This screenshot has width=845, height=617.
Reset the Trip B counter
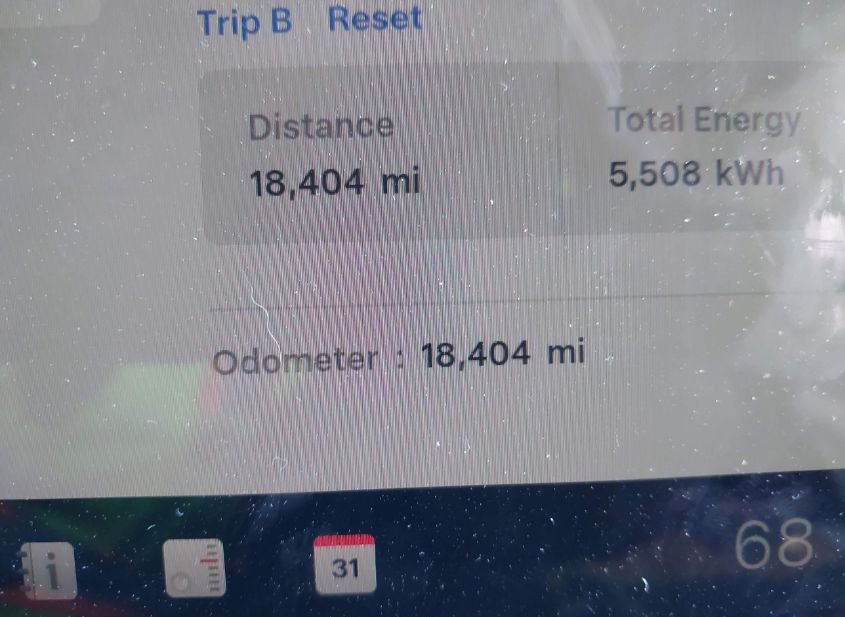(375, 20)
